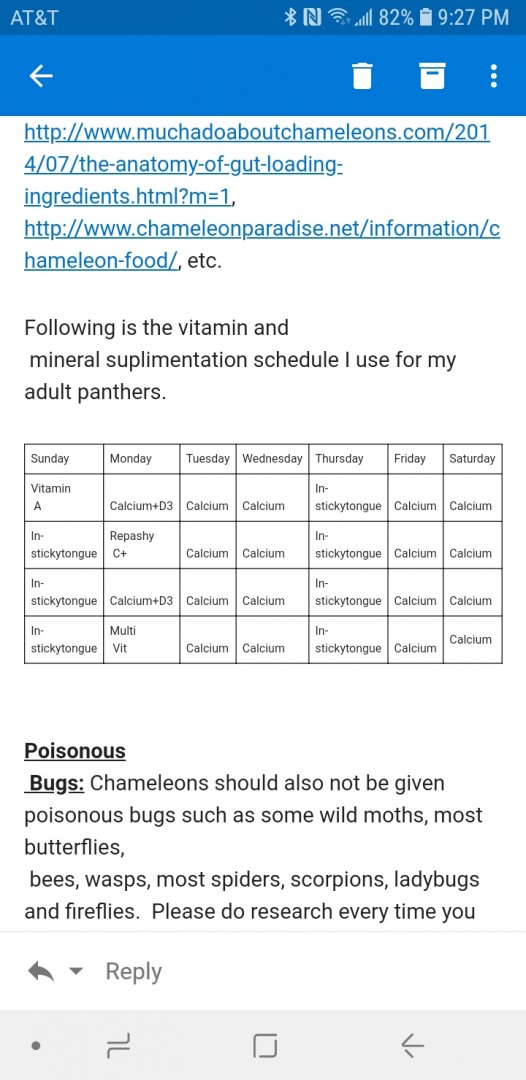Open the chameleonparadise.net chameleon-food link

pyautogui.click(x=262, y=244)
